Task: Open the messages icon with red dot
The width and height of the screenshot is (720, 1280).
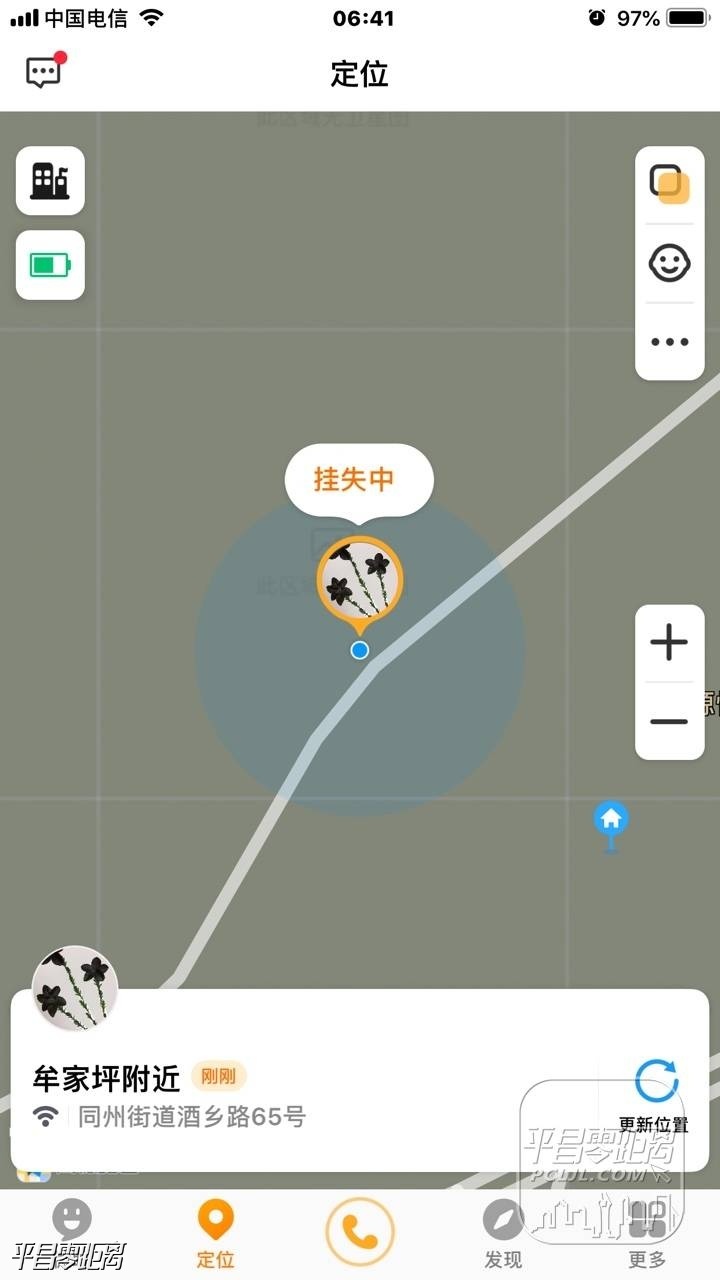Action: 44,72
